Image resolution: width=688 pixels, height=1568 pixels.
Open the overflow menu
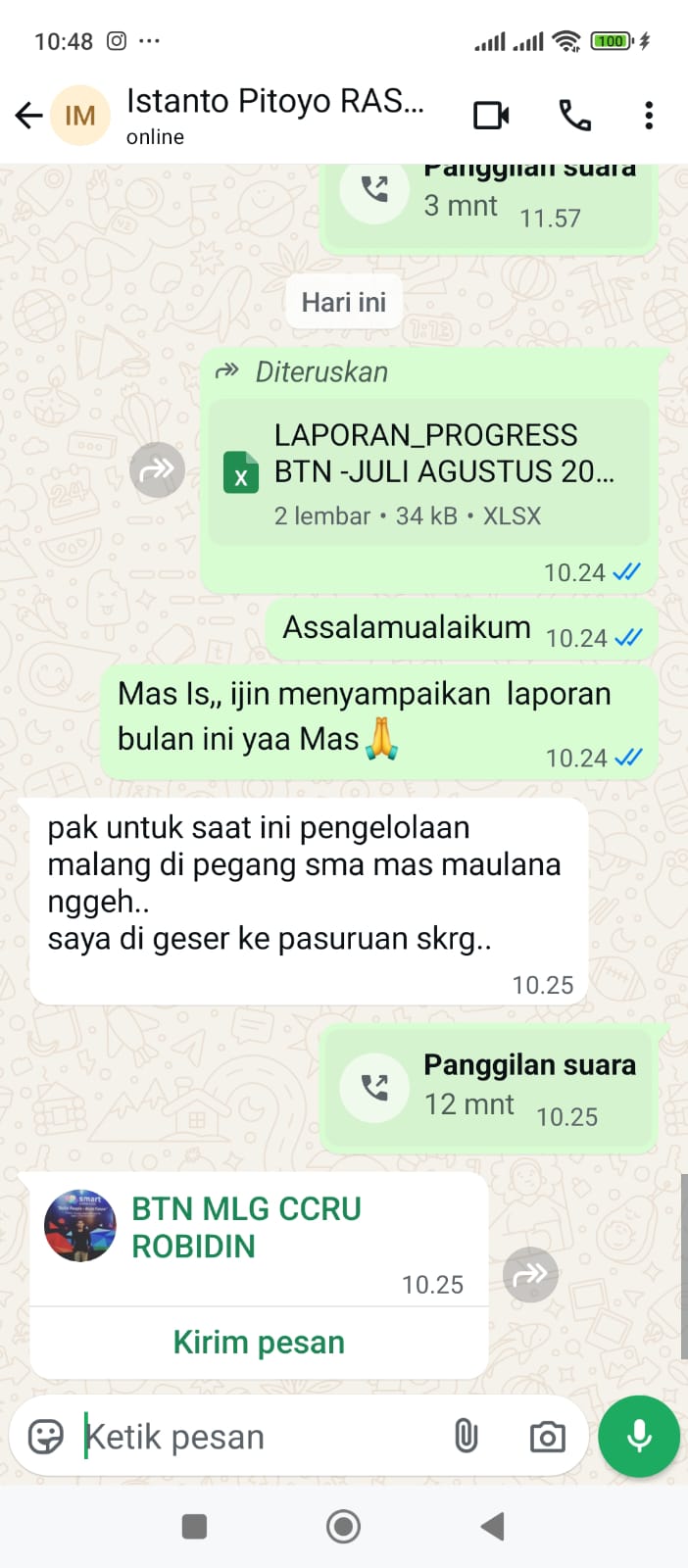tap(648, 116)
